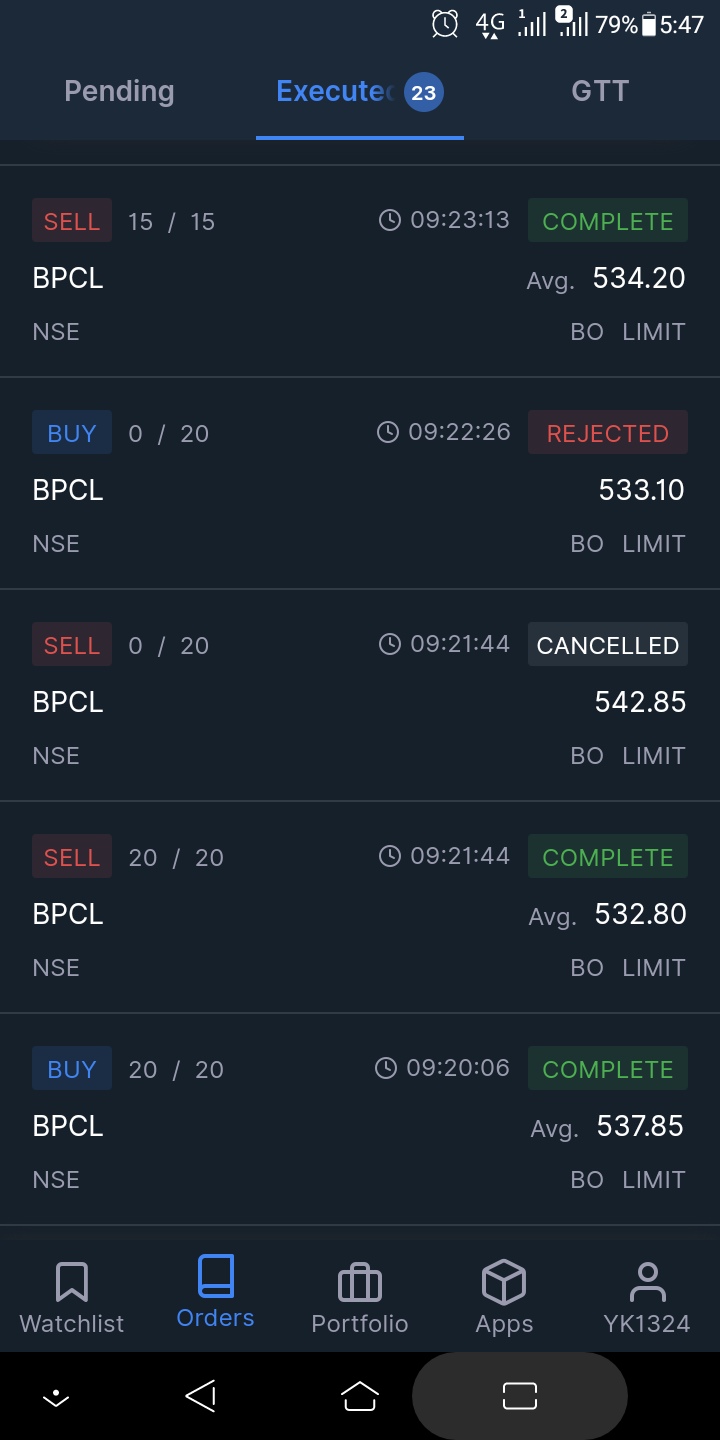The image size is (720, 1440).
Task: Open the YK1324 profile tab
Action: click(x=647, y=1297)
